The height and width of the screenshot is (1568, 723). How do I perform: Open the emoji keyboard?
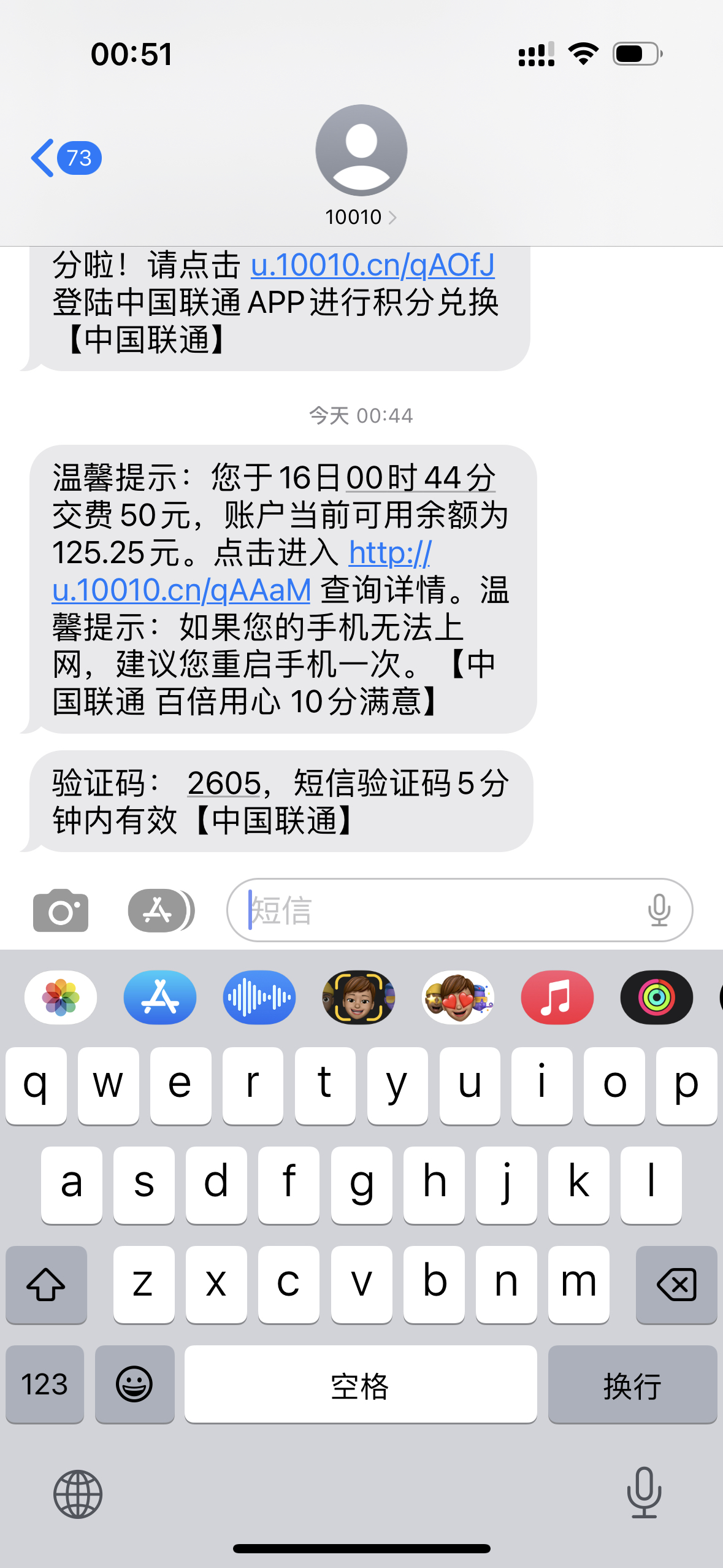[x=134, y=1384]
